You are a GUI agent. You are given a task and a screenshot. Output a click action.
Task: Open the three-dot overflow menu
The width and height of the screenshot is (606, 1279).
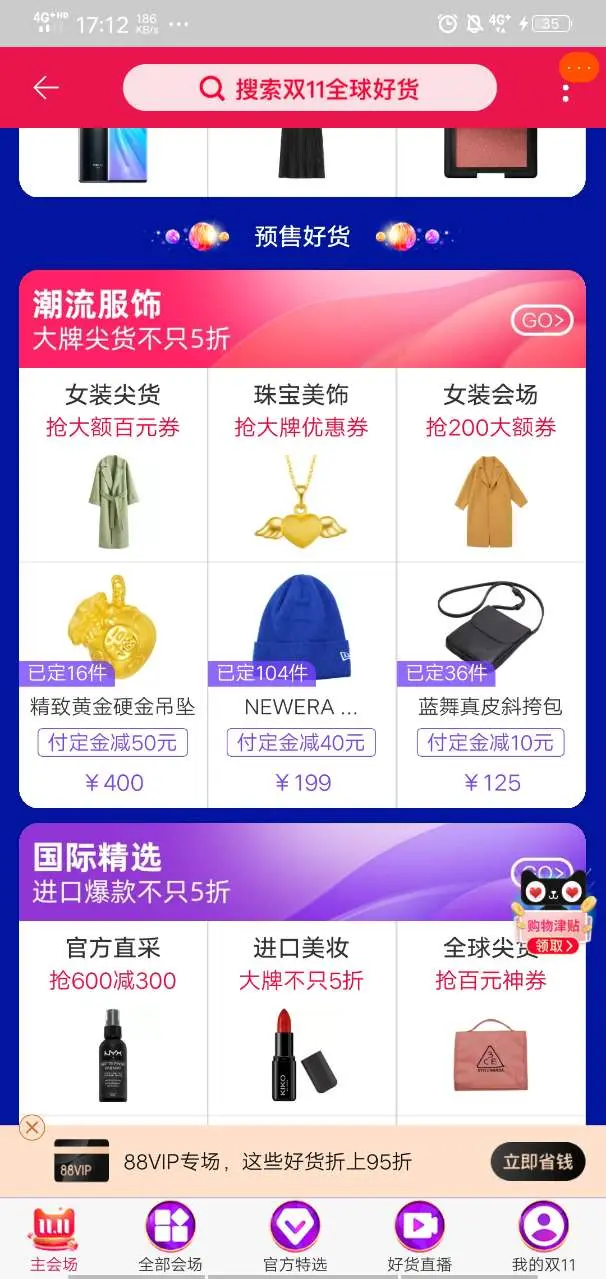pos(566,92)
